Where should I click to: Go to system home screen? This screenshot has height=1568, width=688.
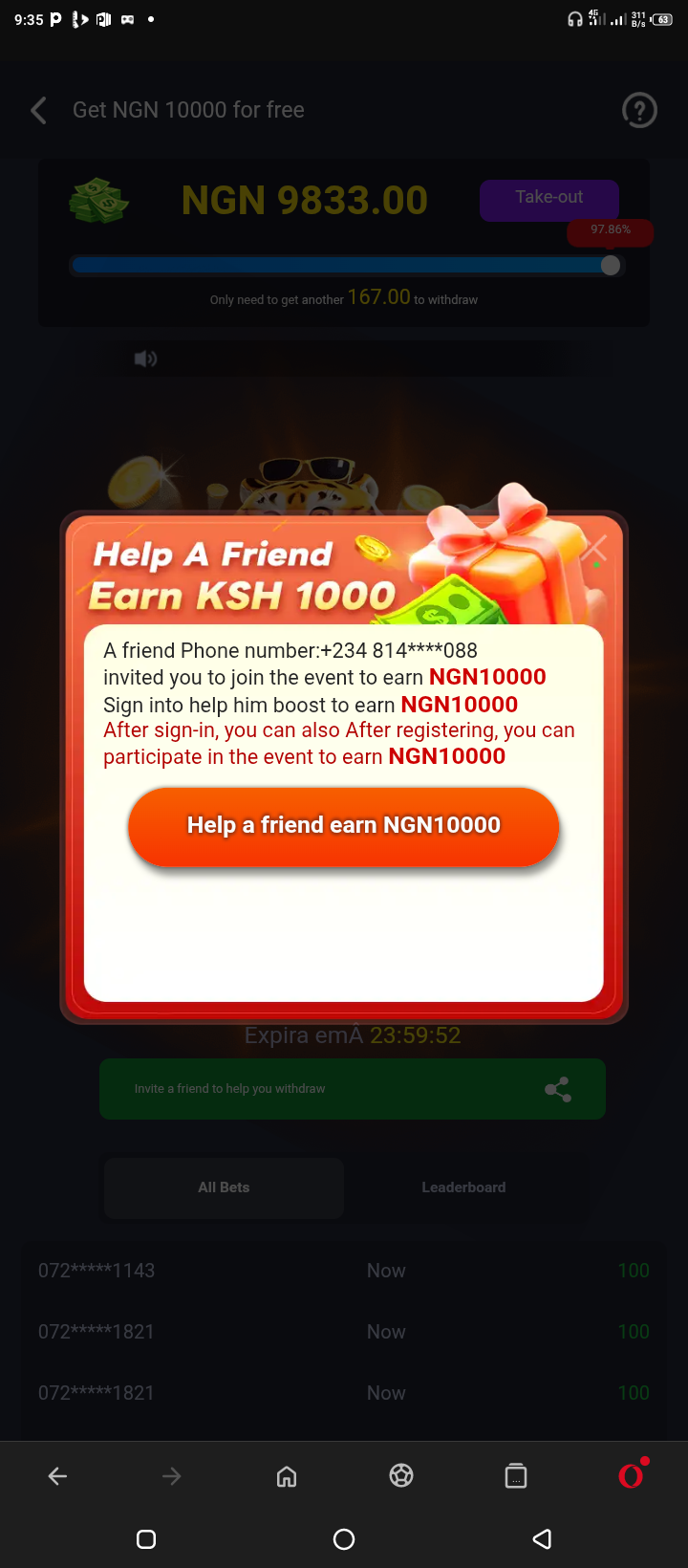click(x=344, y=1539)
